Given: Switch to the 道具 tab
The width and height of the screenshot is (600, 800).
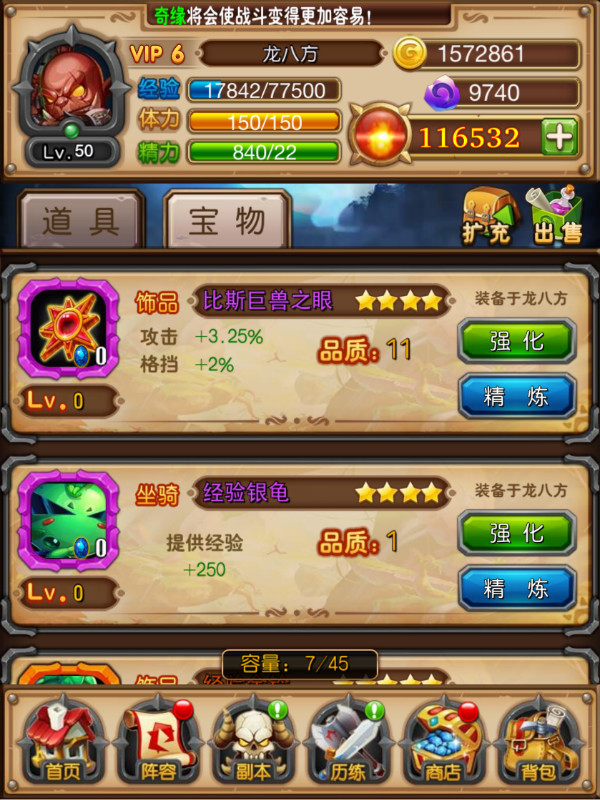Looking at the screenshot, I should 80,221.
